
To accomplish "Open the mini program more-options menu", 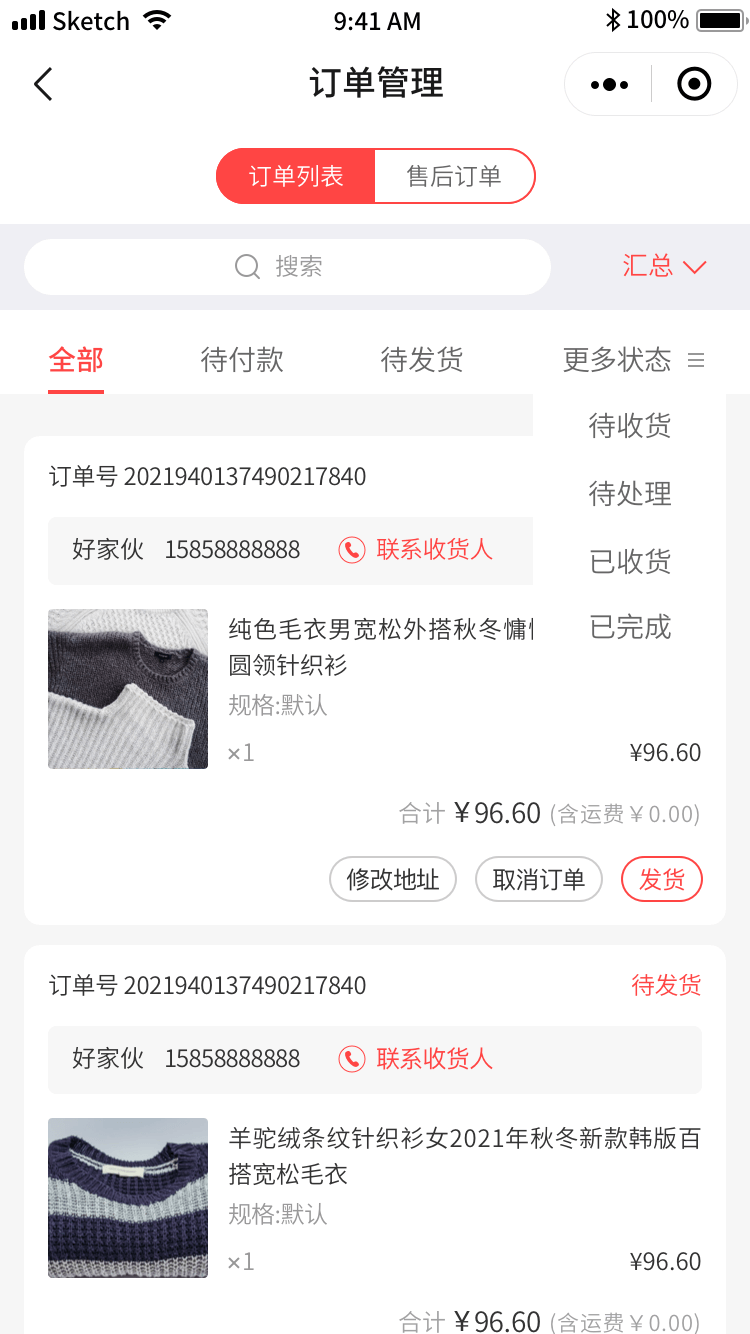I will [609, 85].
